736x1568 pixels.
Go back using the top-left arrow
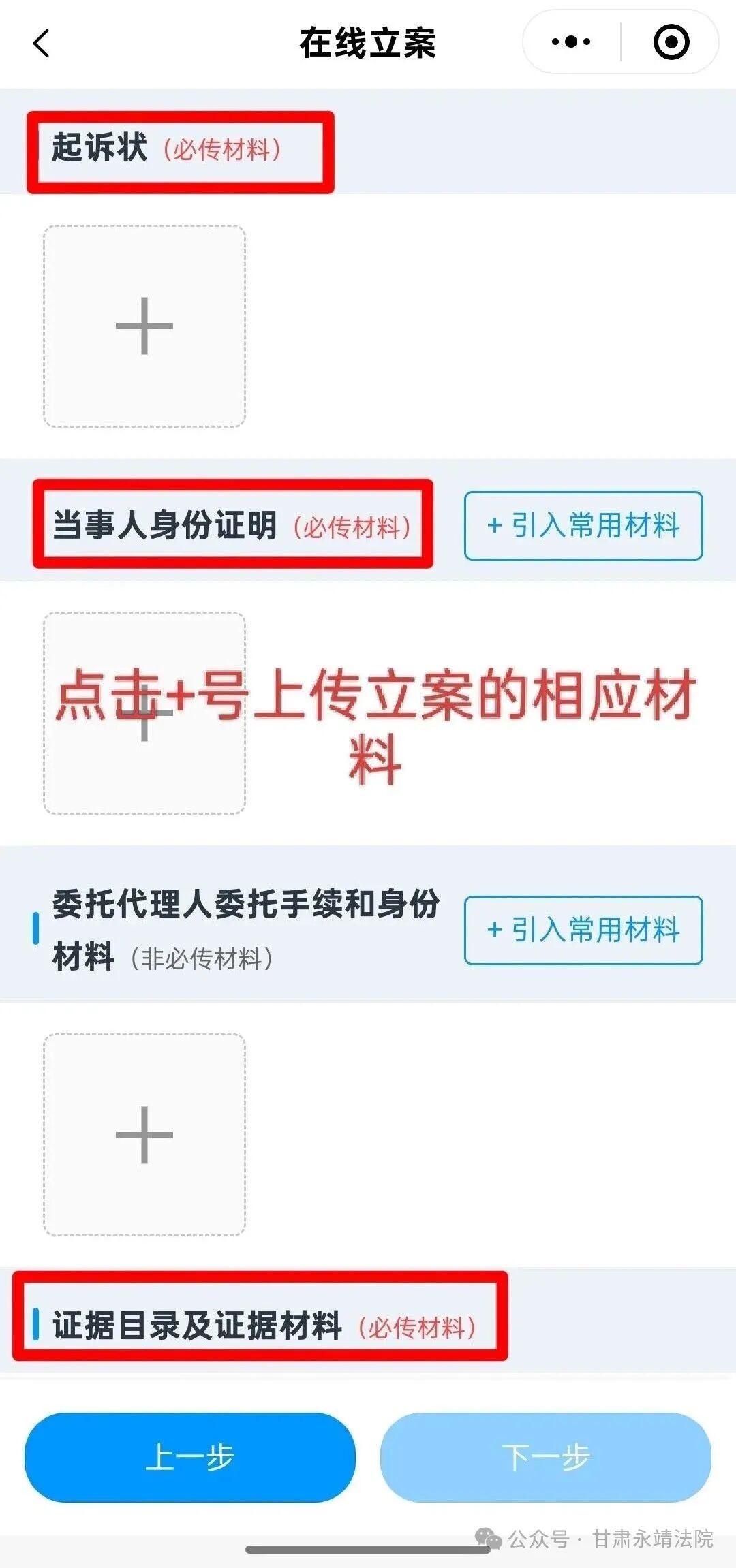pos(42,44)
